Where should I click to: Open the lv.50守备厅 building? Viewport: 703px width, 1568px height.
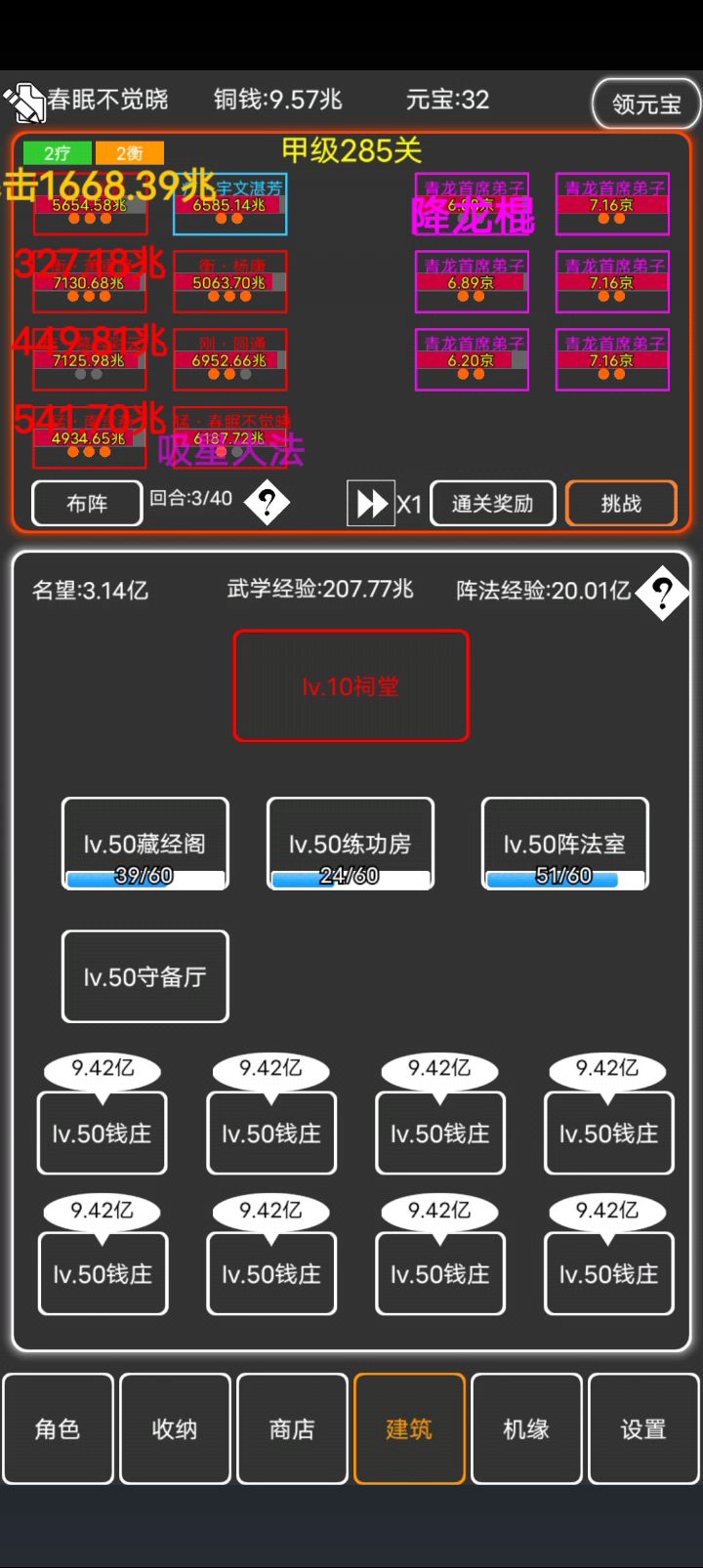(x=145, y=976)
